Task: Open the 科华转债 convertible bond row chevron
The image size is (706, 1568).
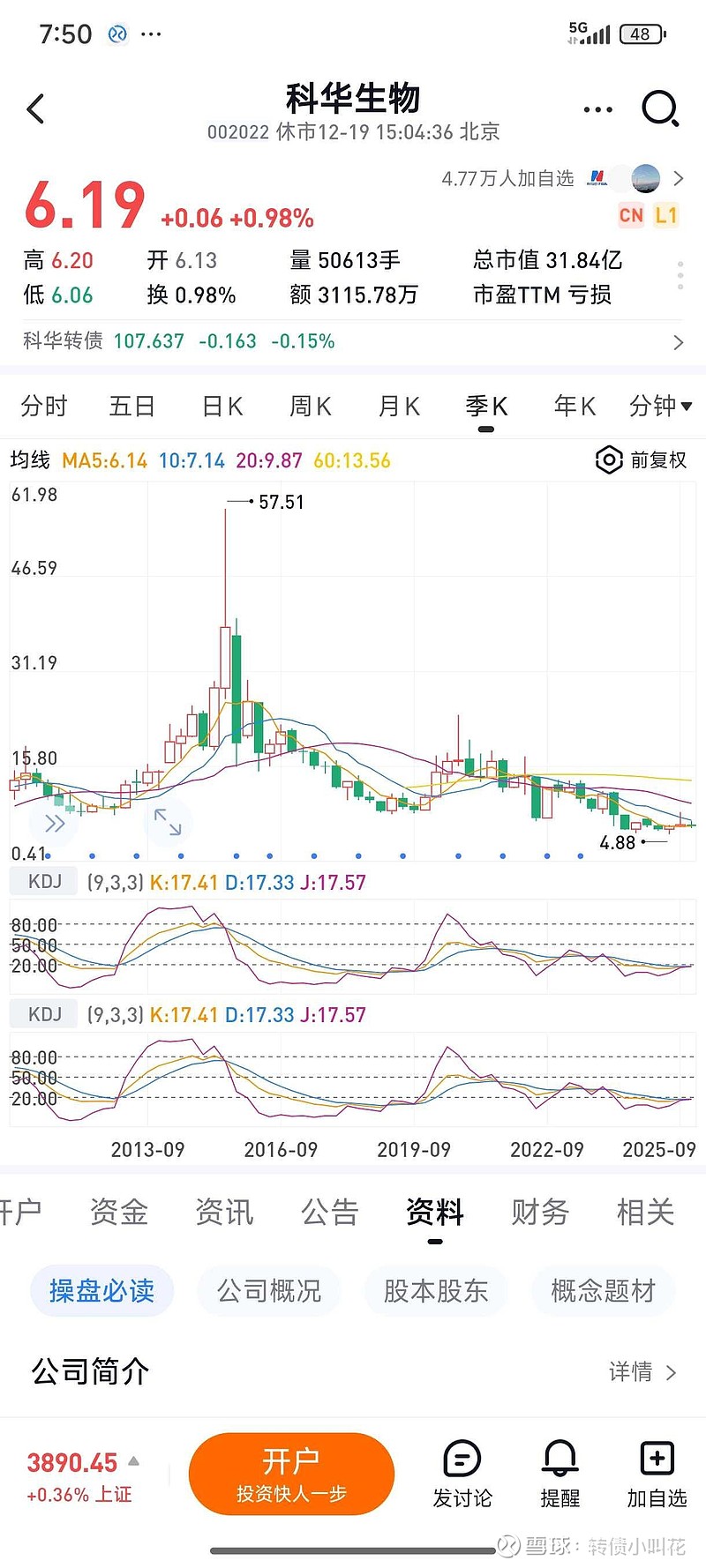Action: (x=678, y=342)
